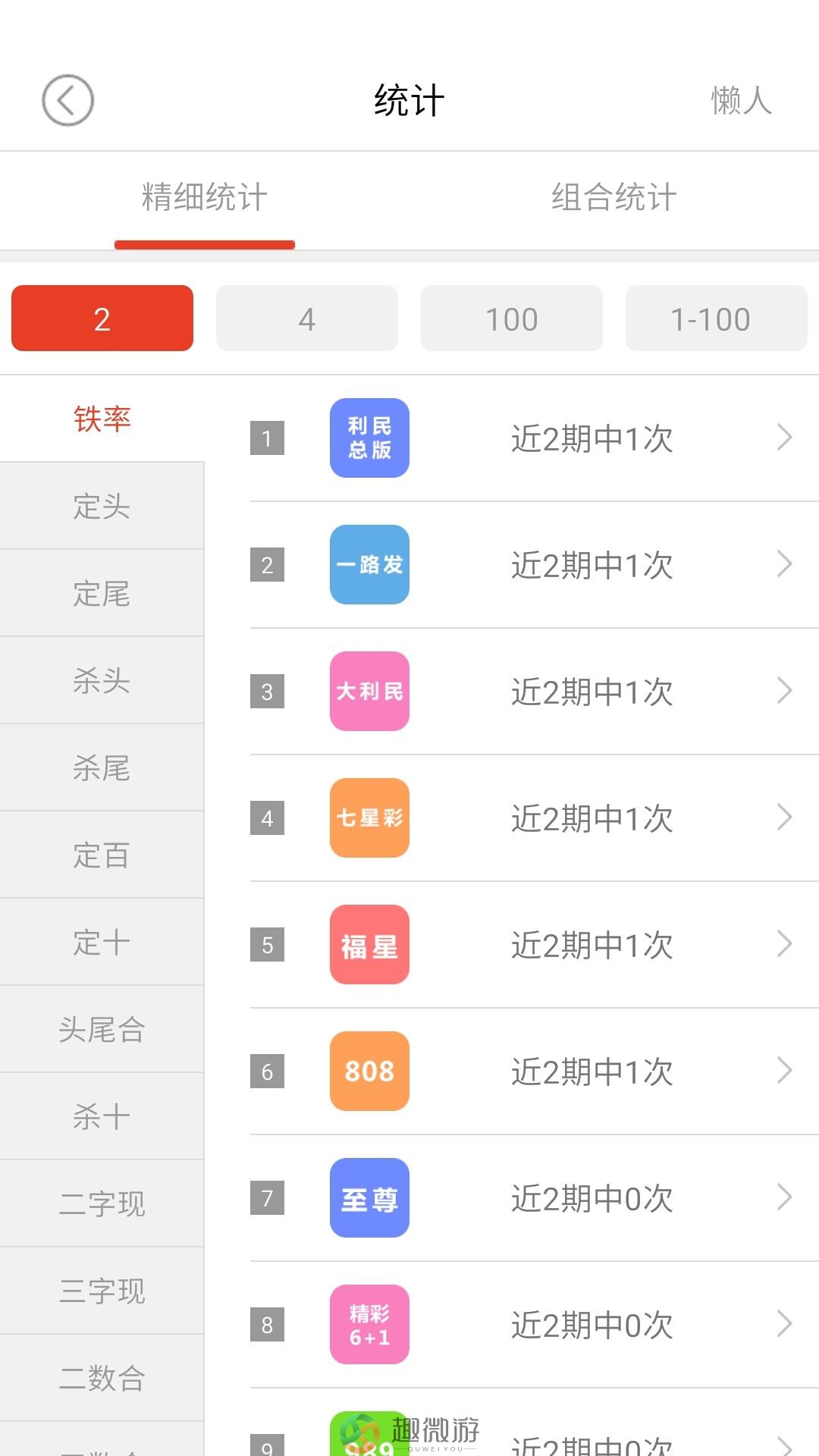The width and height of the screenshot is (819, 1456).
Task: Choose the 4 period filter
Action: coord(307,318)
